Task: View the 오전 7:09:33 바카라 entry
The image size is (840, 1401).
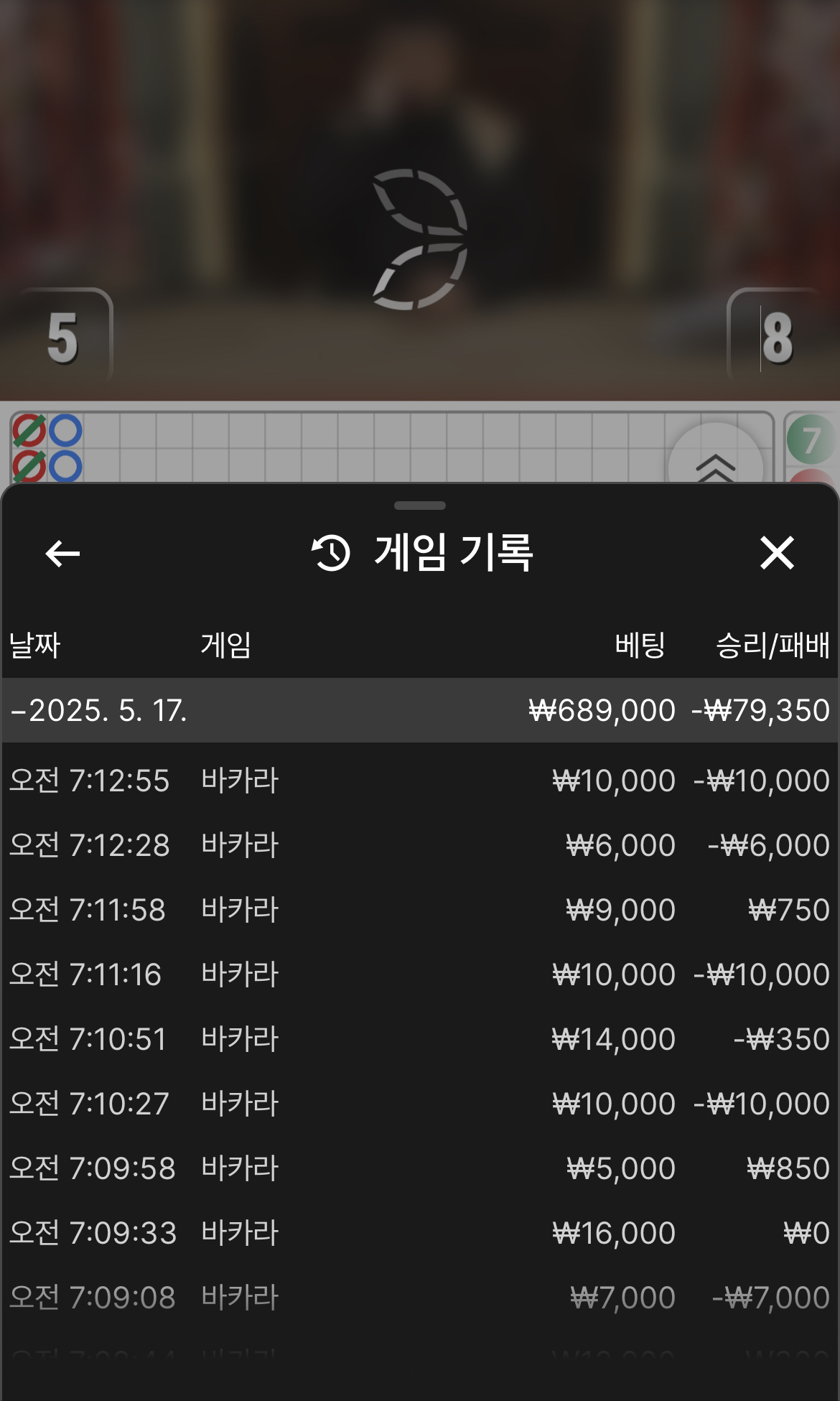Action: pyautogui.click(x=419, y=1233)
